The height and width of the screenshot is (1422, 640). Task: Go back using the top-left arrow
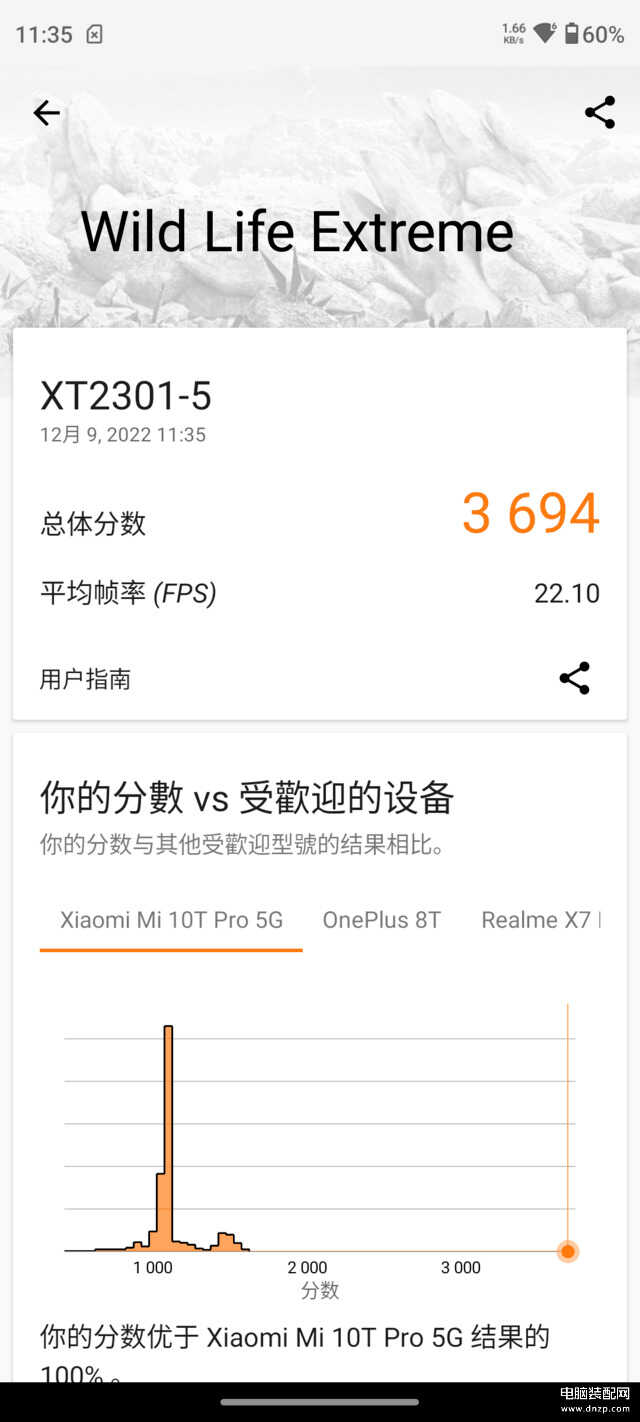[46, 113]
